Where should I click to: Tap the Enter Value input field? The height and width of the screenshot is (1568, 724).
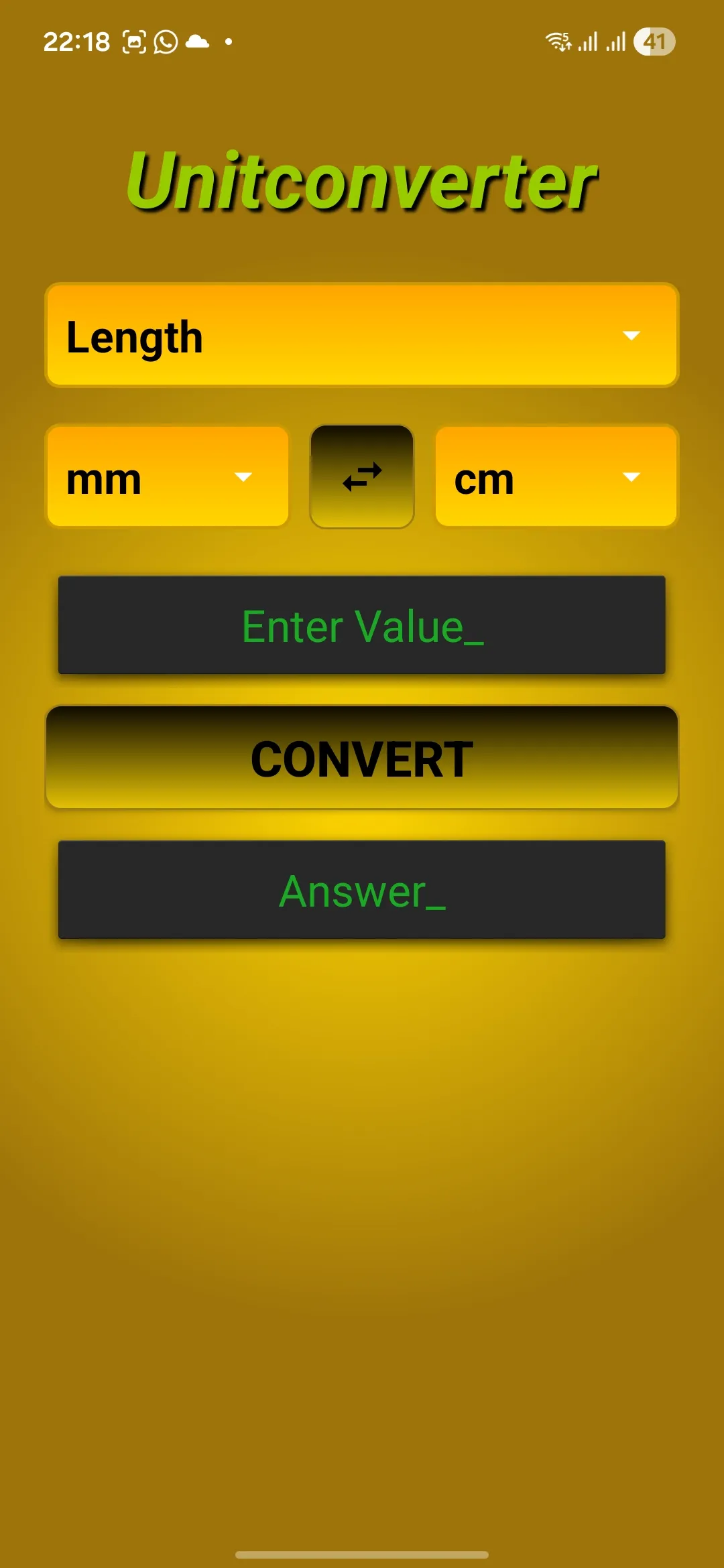tap(362, 626)
